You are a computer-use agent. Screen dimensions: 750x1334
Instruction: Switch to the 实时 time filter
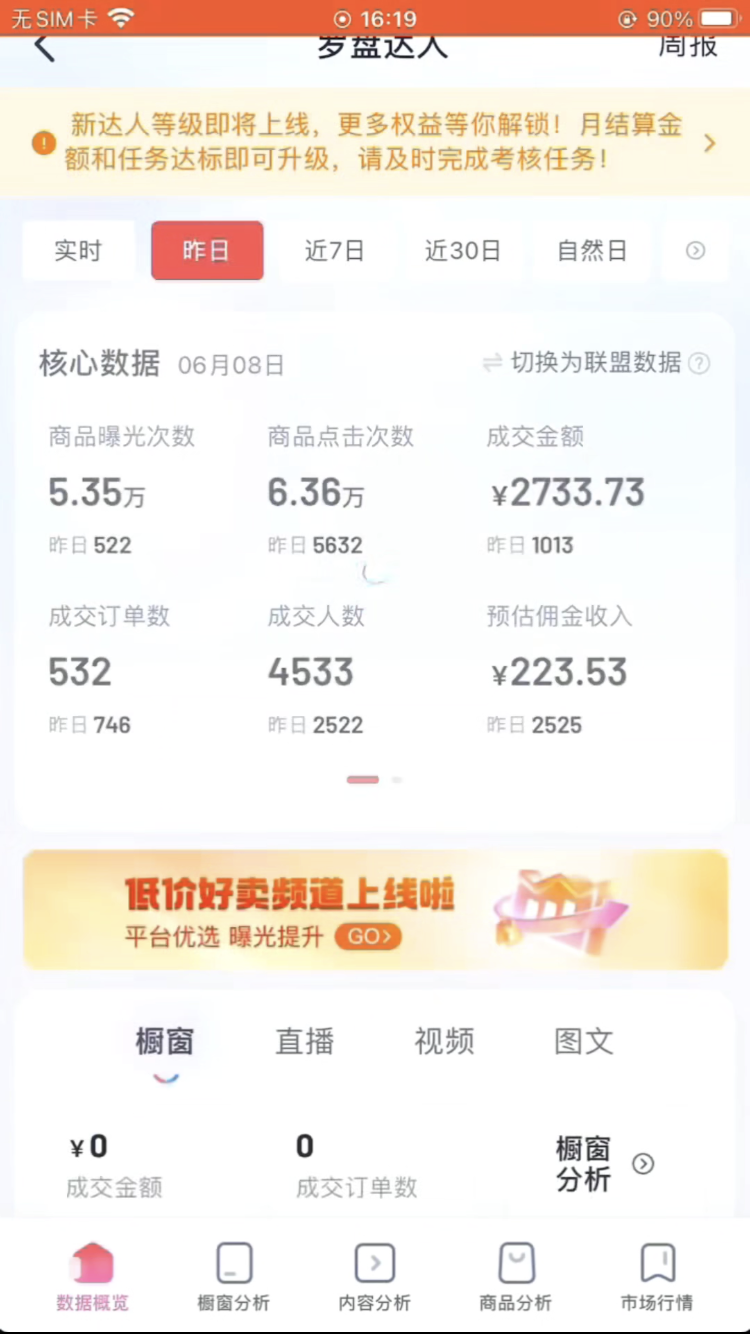pyautogui.click(x=78, y=251)
